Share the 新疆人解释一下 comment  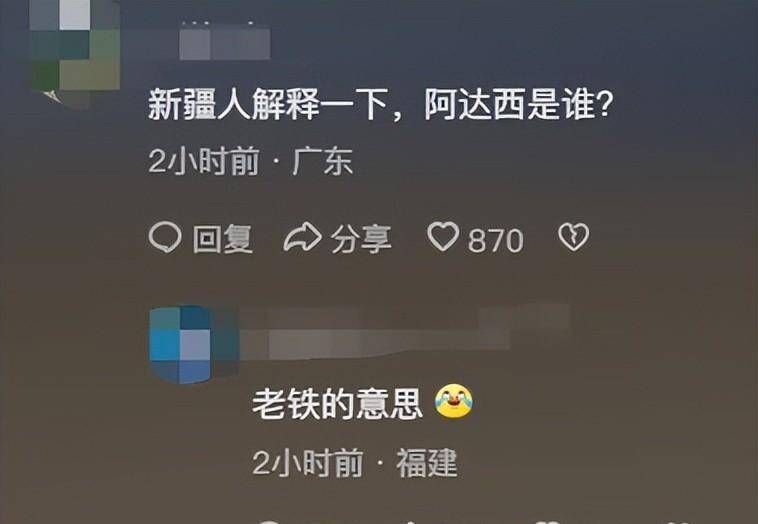[337, 239]
